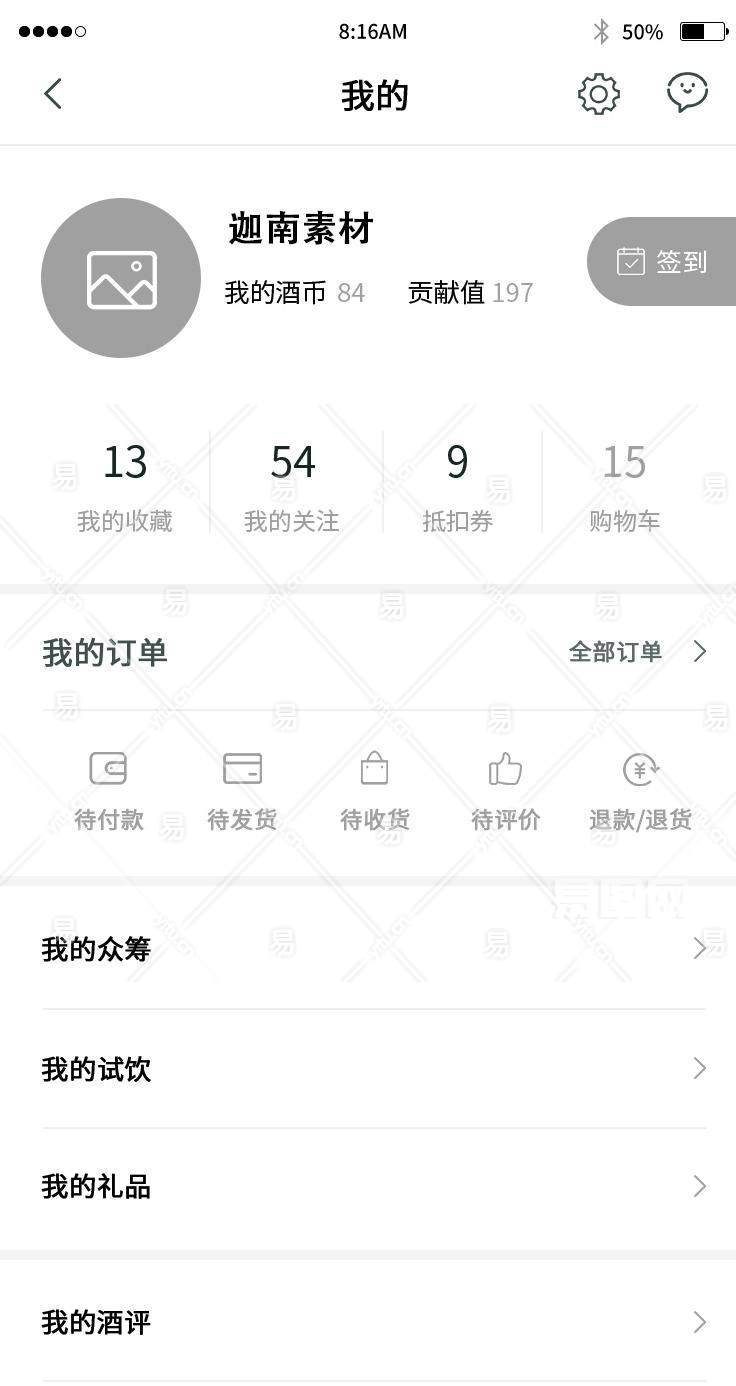The image size is (736, 1386).
Task: Open the 我的酒评 row
Action: 372,1323
